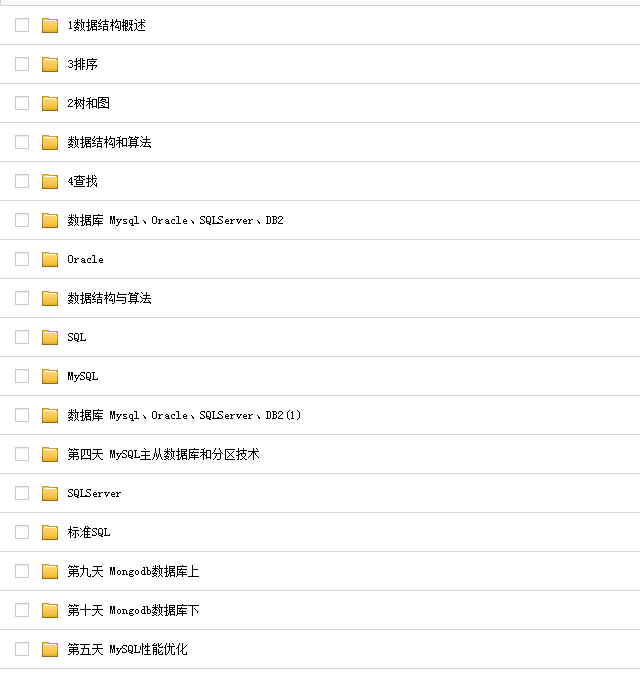Open the 4查找 folder
Image resolution: width=640 pixels, height=684 pixels.
(82, 181)
